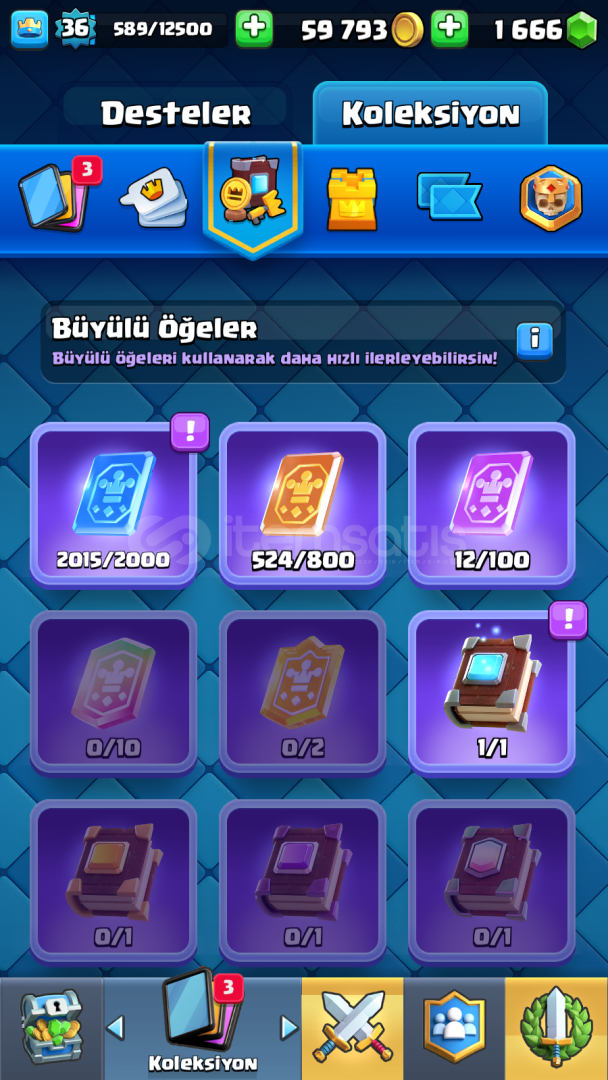The image size is (608, 1080).
Task: Open the events laurel sword tab
Action: (x=556, y=1028)
